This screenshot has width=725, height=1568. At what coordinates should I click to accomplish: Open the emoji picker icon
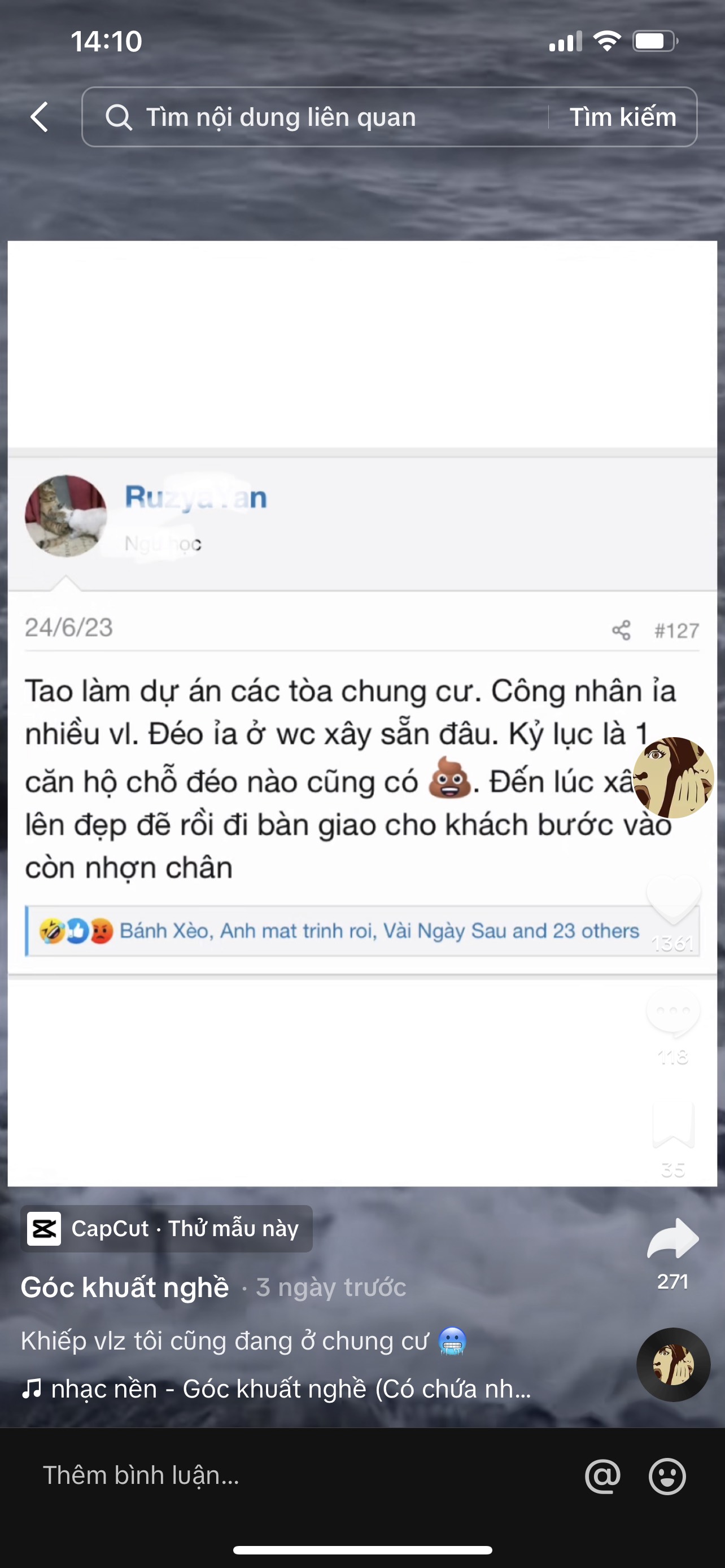pyautogui.click(x=667, y=1476)
